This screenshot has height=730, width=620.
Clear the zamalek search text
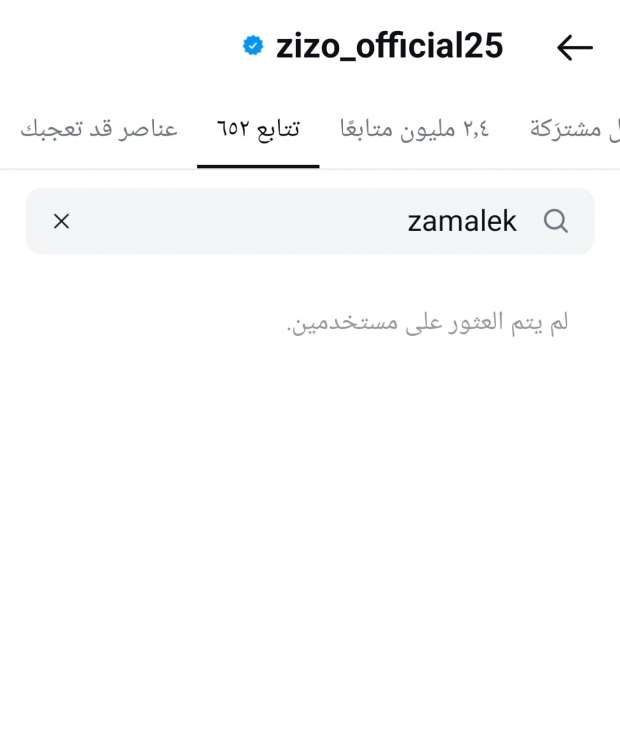[61, 221]
